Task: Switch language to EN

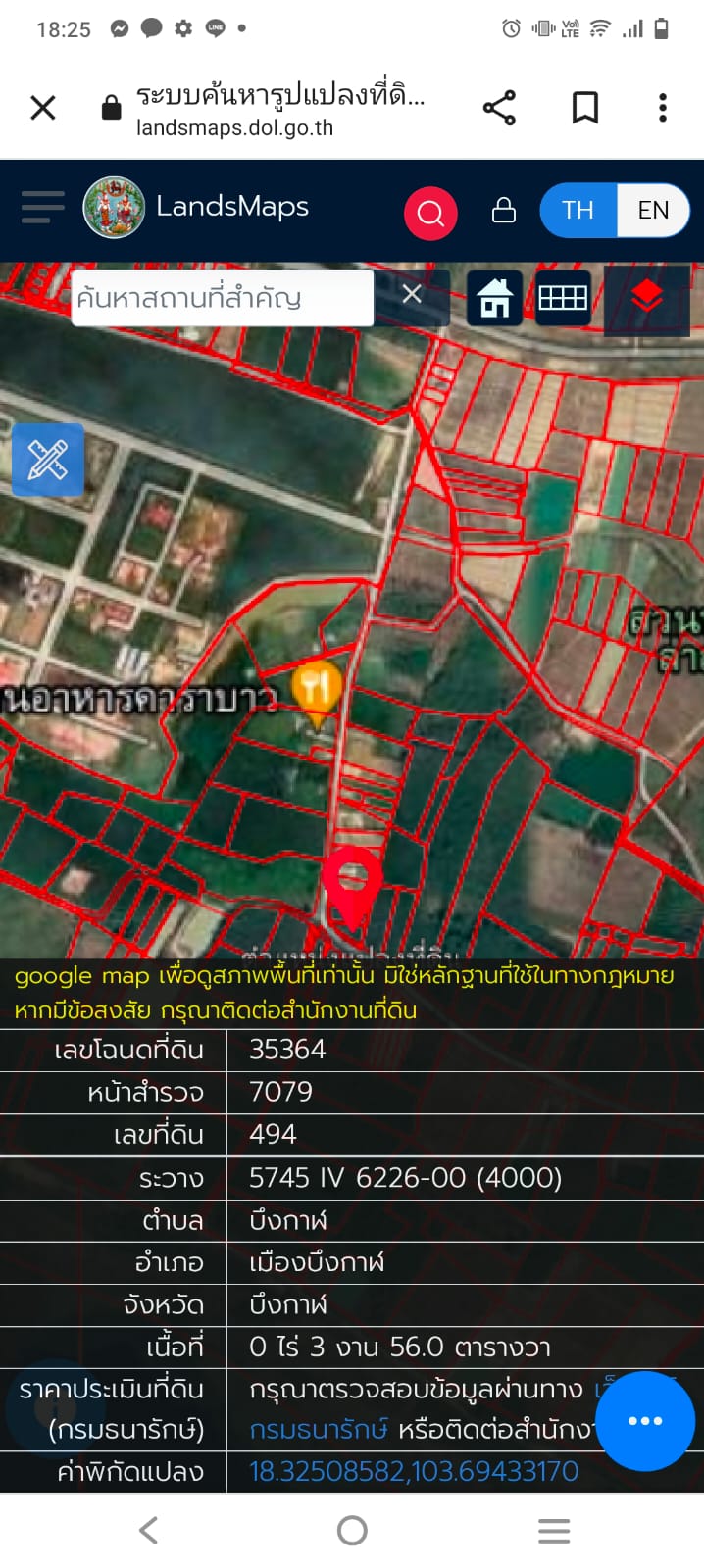Action: click(x=653, y=210)
